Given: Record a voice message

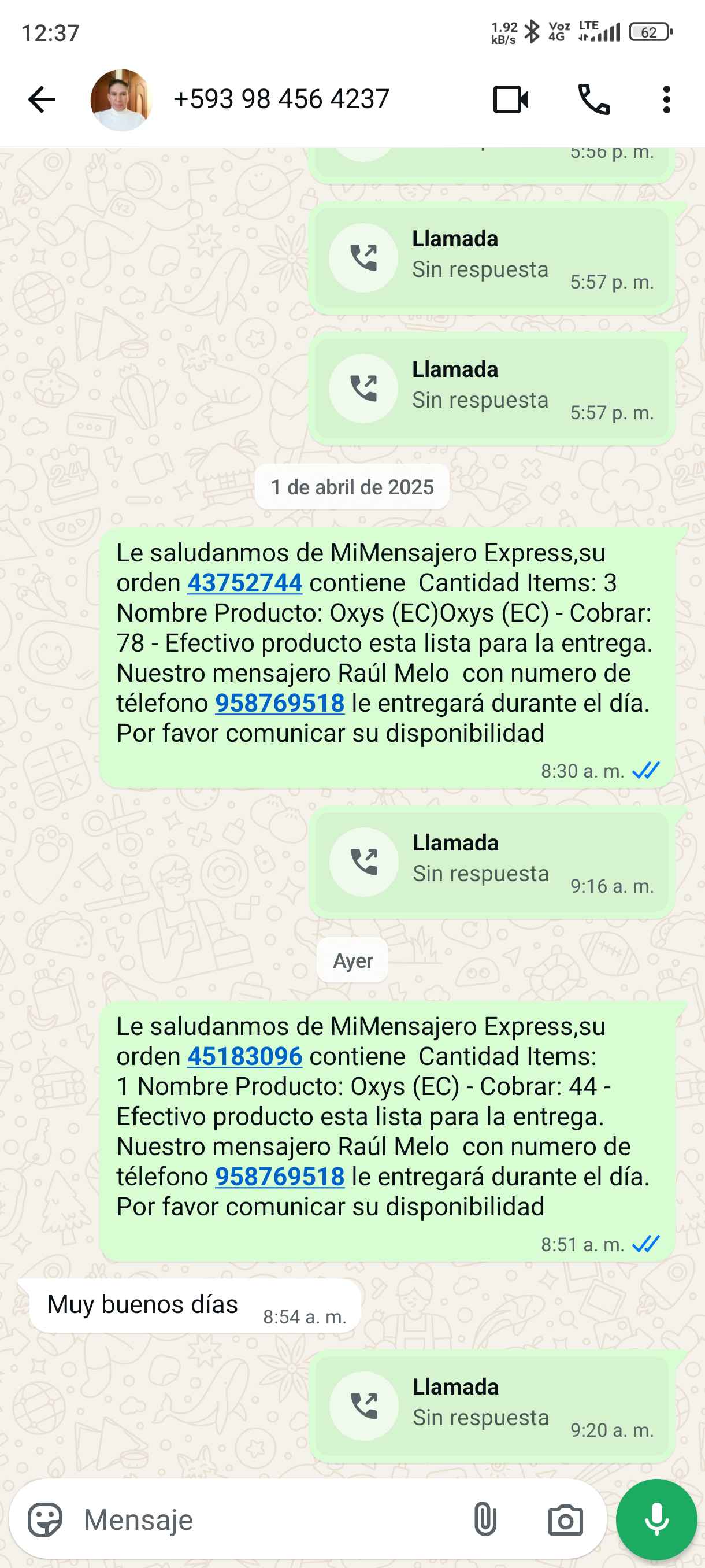Looking at the screenshot, I should [656, 1520].
